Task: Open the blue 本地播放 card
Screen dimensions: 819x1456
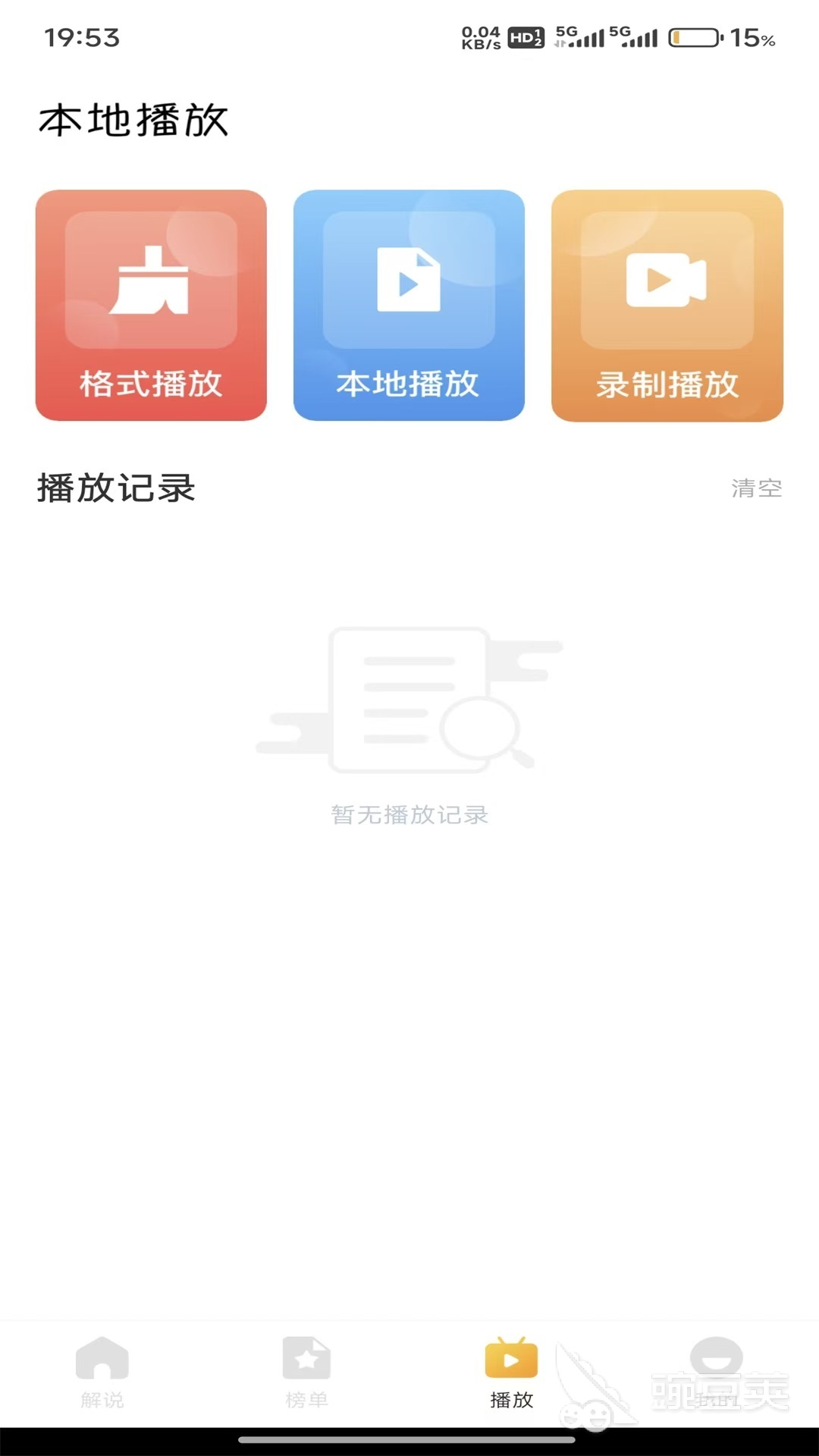Action: [409, 305]
